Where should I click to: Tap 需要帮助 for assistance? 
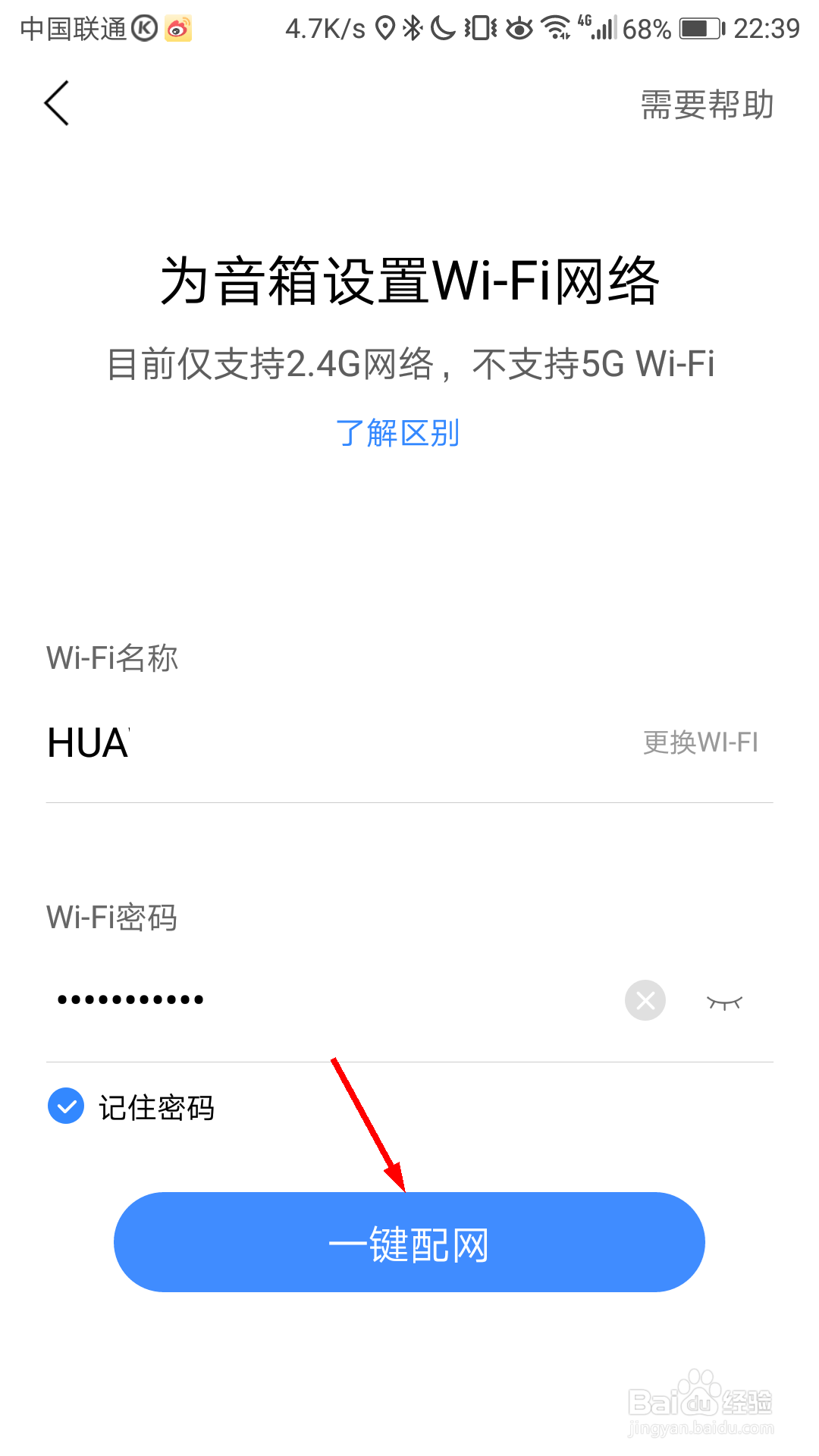[704, 105]
